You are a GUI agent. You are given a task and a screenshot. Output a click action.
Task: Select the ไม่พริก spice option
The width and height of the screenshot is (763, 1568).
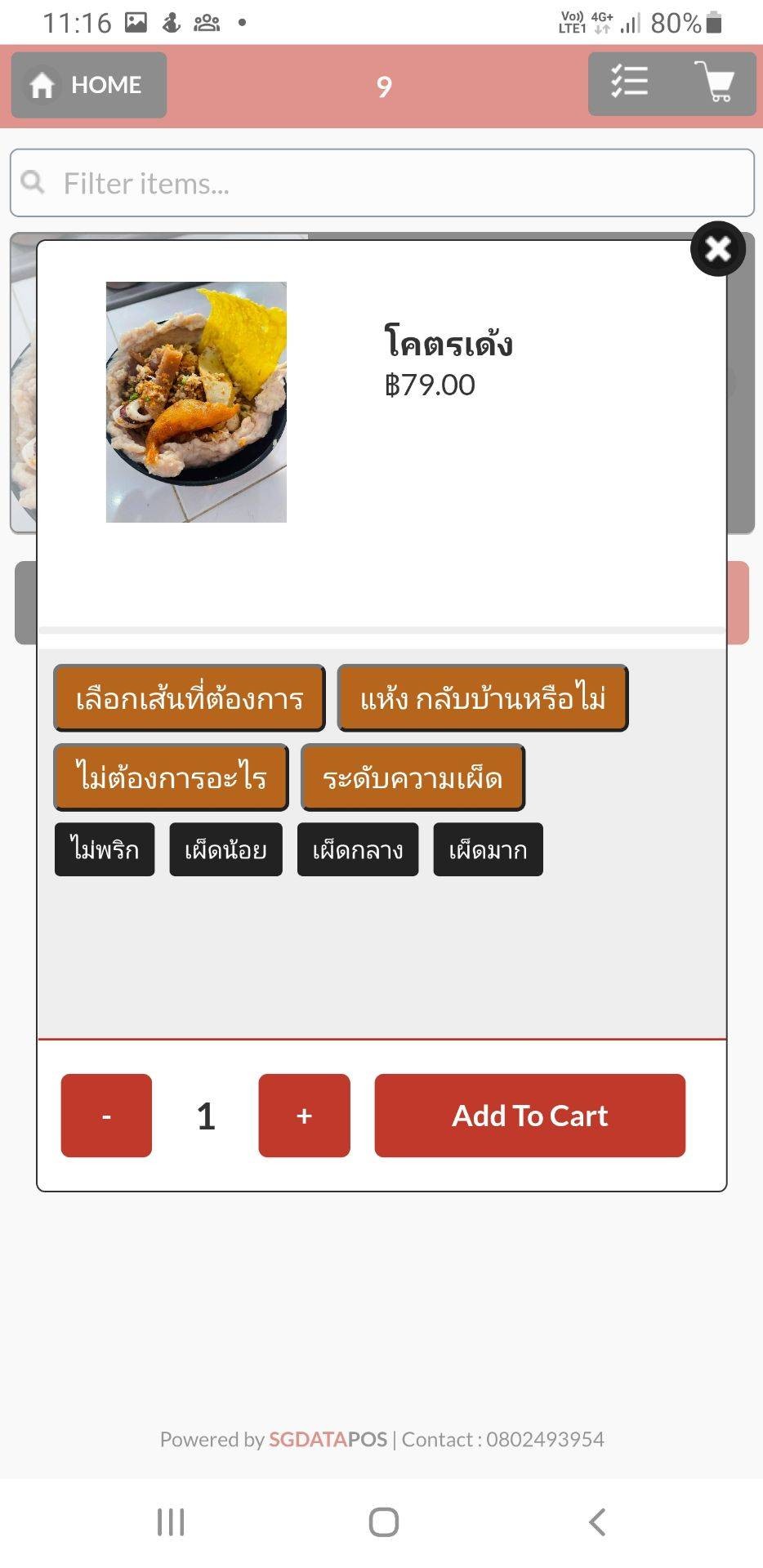coord(104,849)
